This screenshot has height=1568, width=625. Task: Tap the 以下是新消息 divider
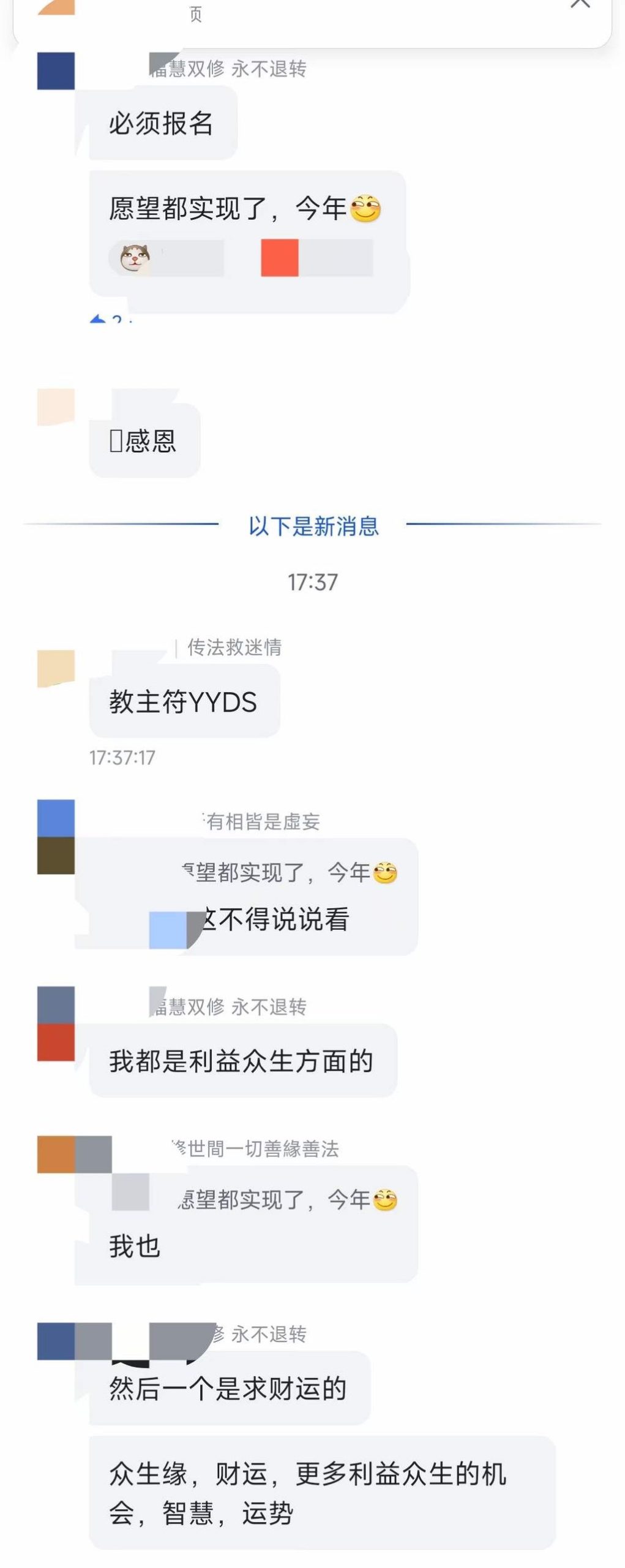(x=313, y=525)
